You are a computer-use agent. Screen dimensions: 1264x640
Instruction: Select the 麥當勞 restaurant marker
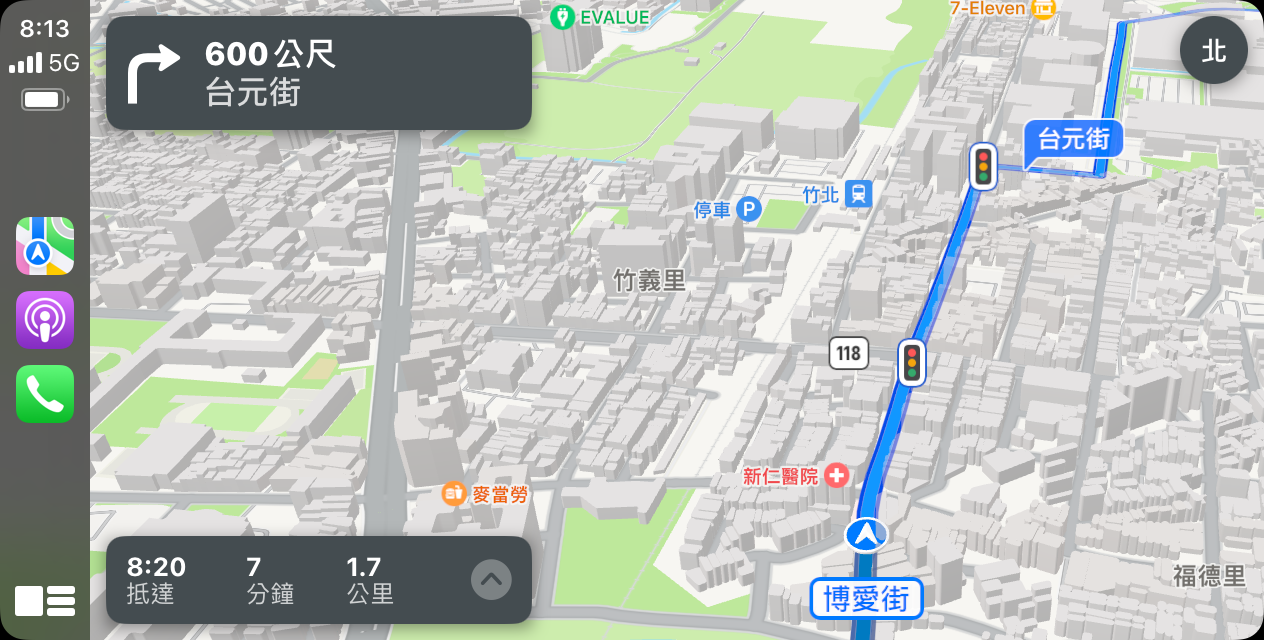[454, 494]
